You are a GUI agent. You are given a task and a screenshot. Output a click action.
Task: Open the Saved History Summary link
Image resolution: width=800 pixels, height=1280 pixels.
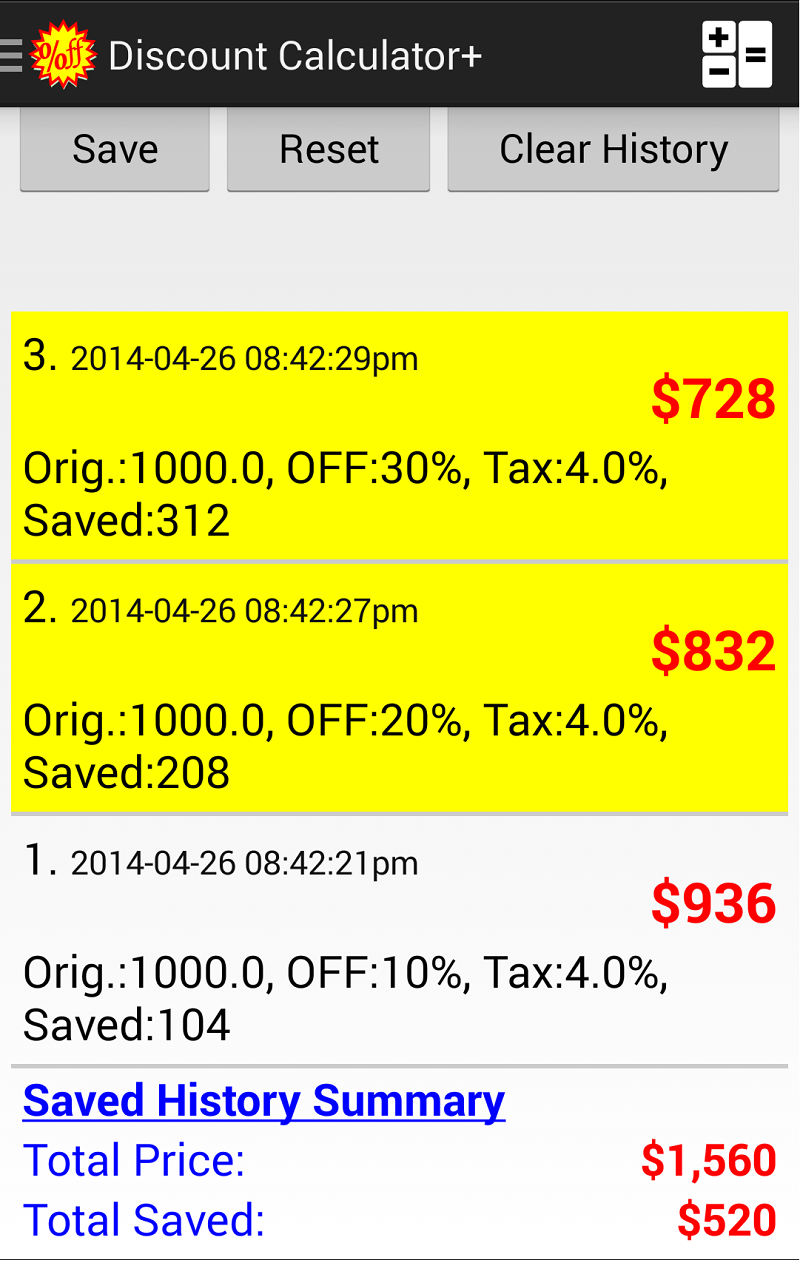click(263, 1100)
